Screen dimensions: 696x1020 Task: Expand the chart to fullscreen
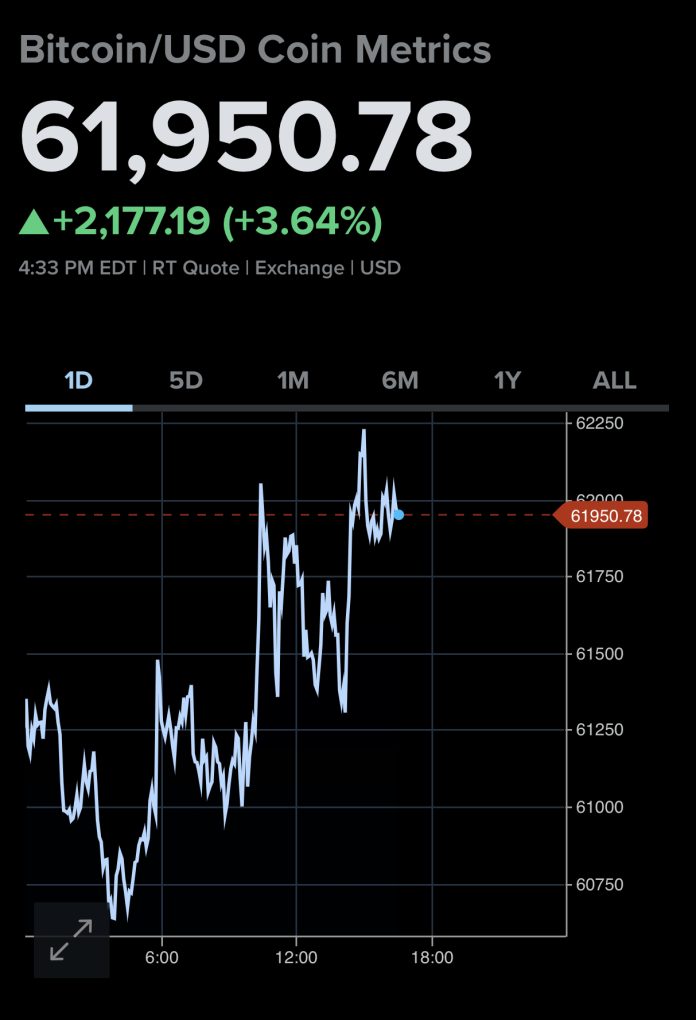click(x=71, y=940)
